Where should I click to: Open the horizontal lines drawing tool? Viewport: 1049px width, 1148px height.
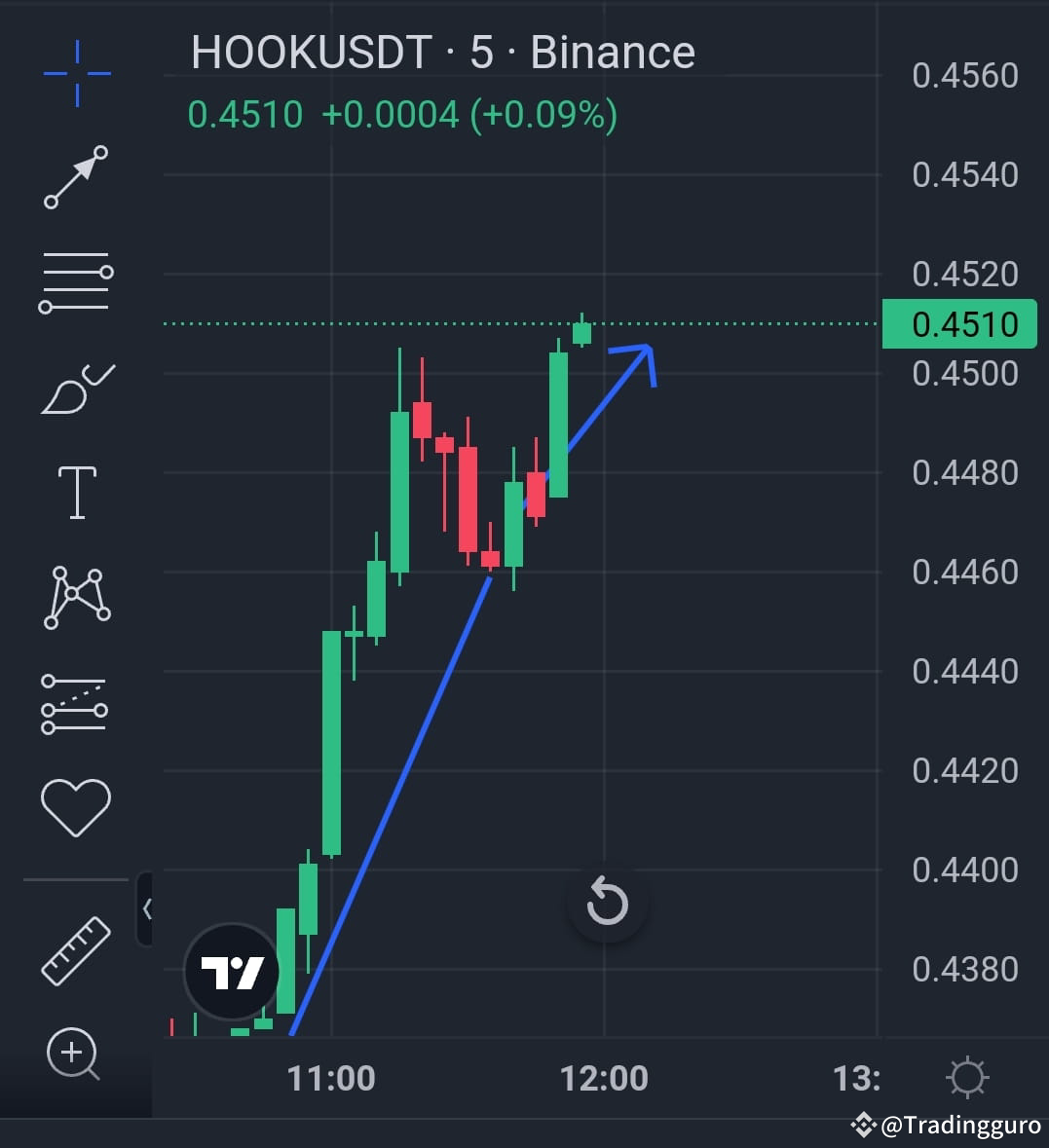tap(76, 282)
